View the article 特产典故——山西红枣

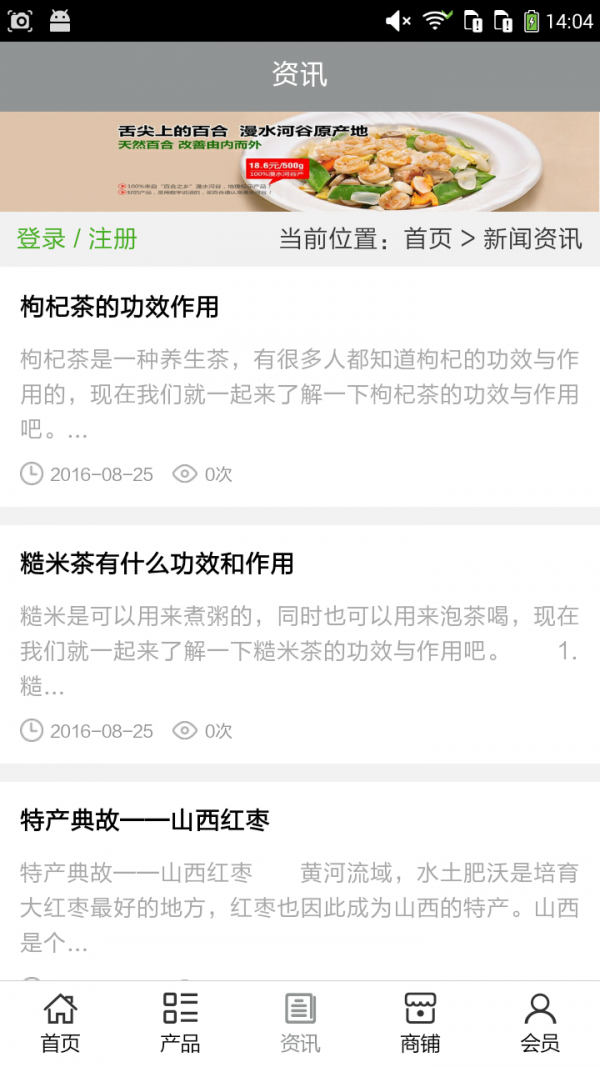pyautogui.click(x=145, y=821)
